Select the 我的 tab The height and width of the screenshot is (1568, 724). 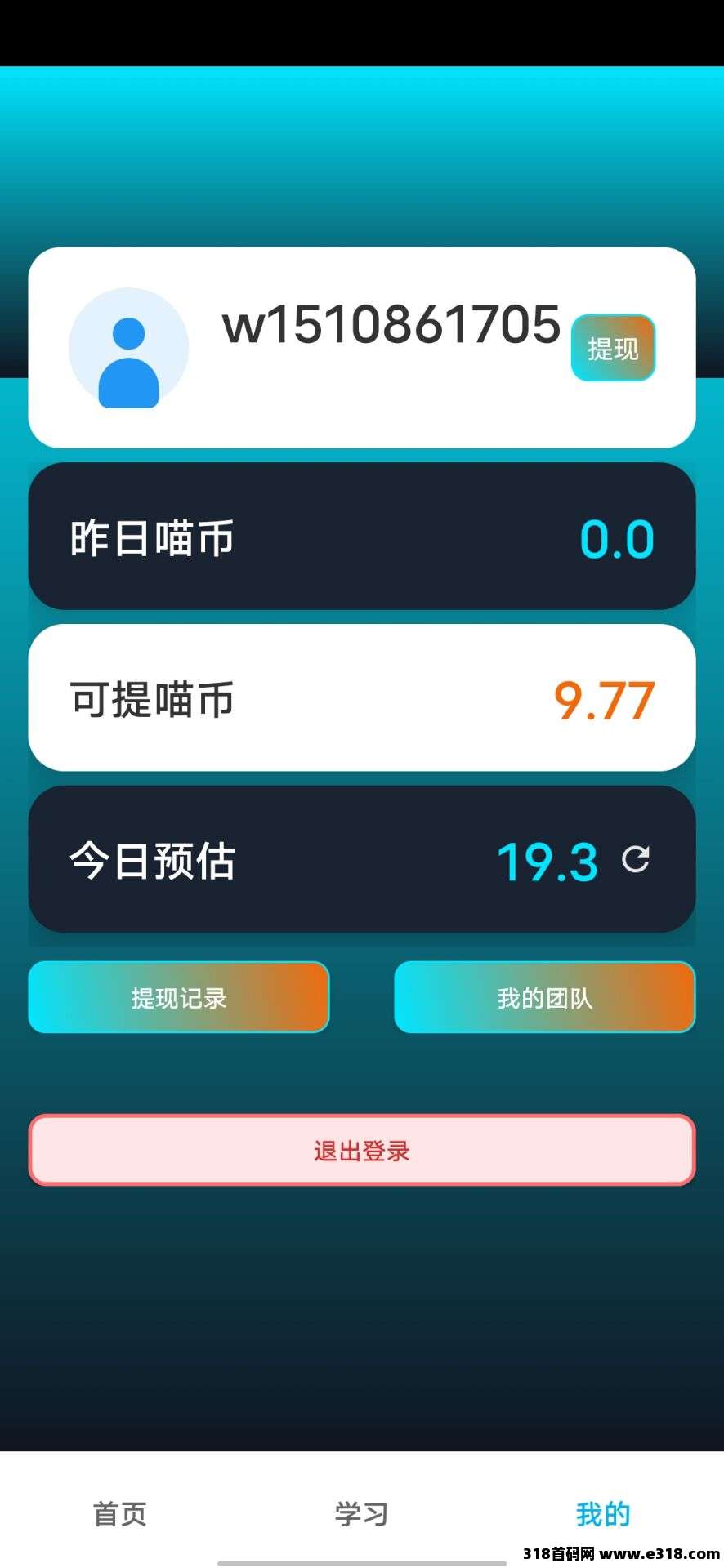tap(602, 1513)
